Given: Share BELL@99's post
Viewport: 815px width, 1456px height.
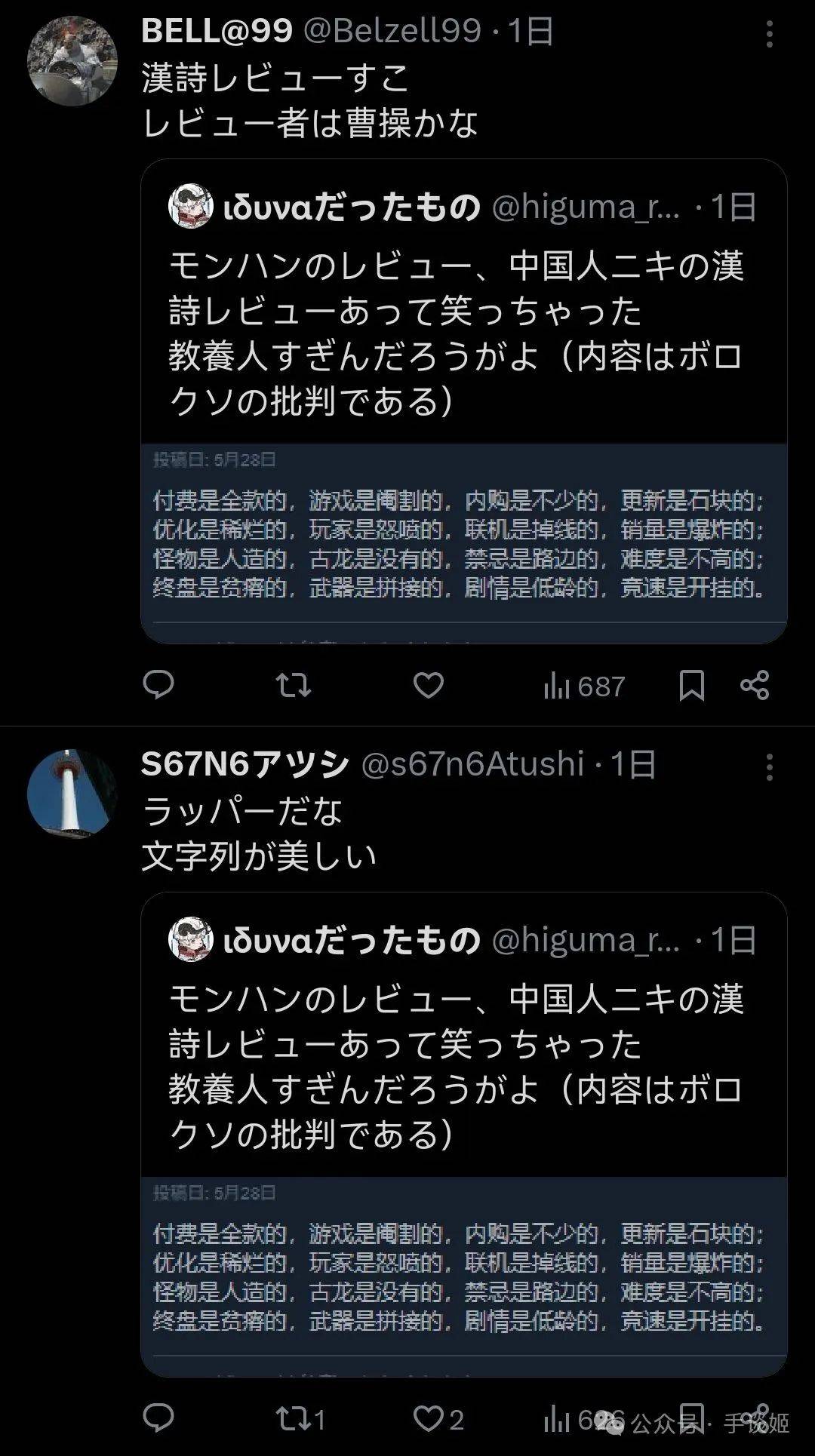Looking at the screenshot, I should tap(755, 685).
